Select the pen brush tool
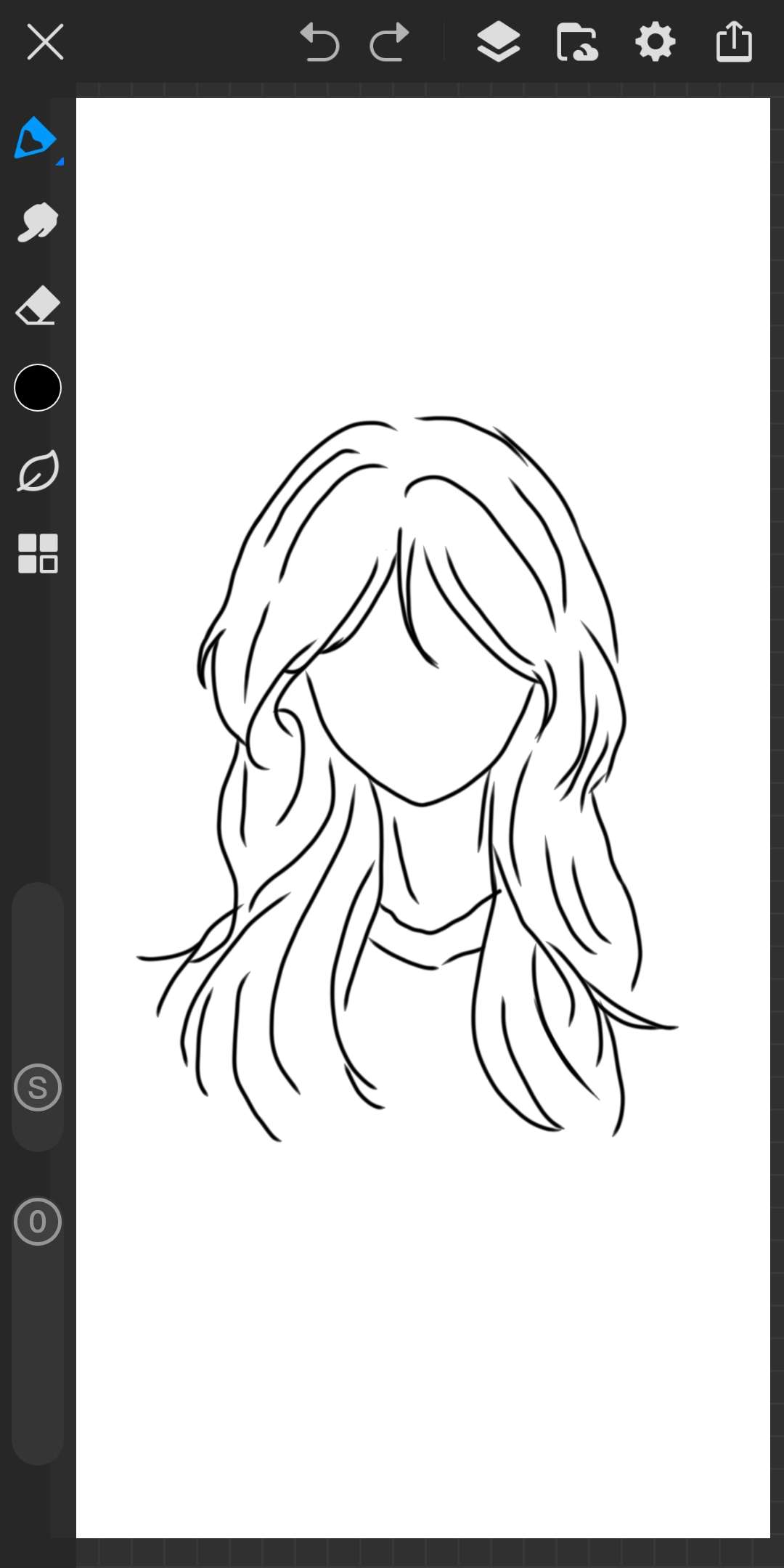The image size is (784, 1568). [x=36, y=138]
